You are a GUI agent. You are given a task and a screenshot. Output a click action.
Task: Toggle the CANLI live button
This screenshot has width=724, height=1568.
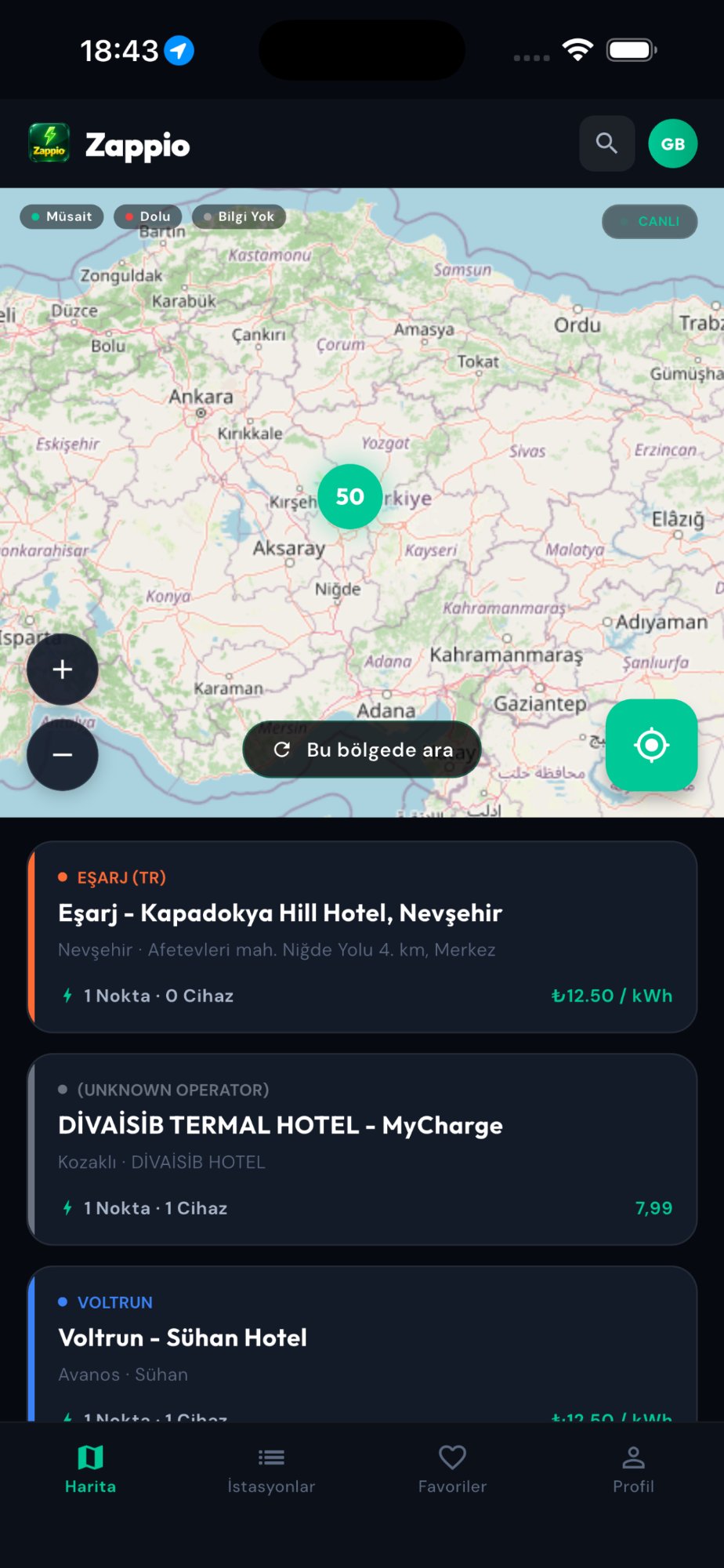pyautogui.click(x=650, y=221)
